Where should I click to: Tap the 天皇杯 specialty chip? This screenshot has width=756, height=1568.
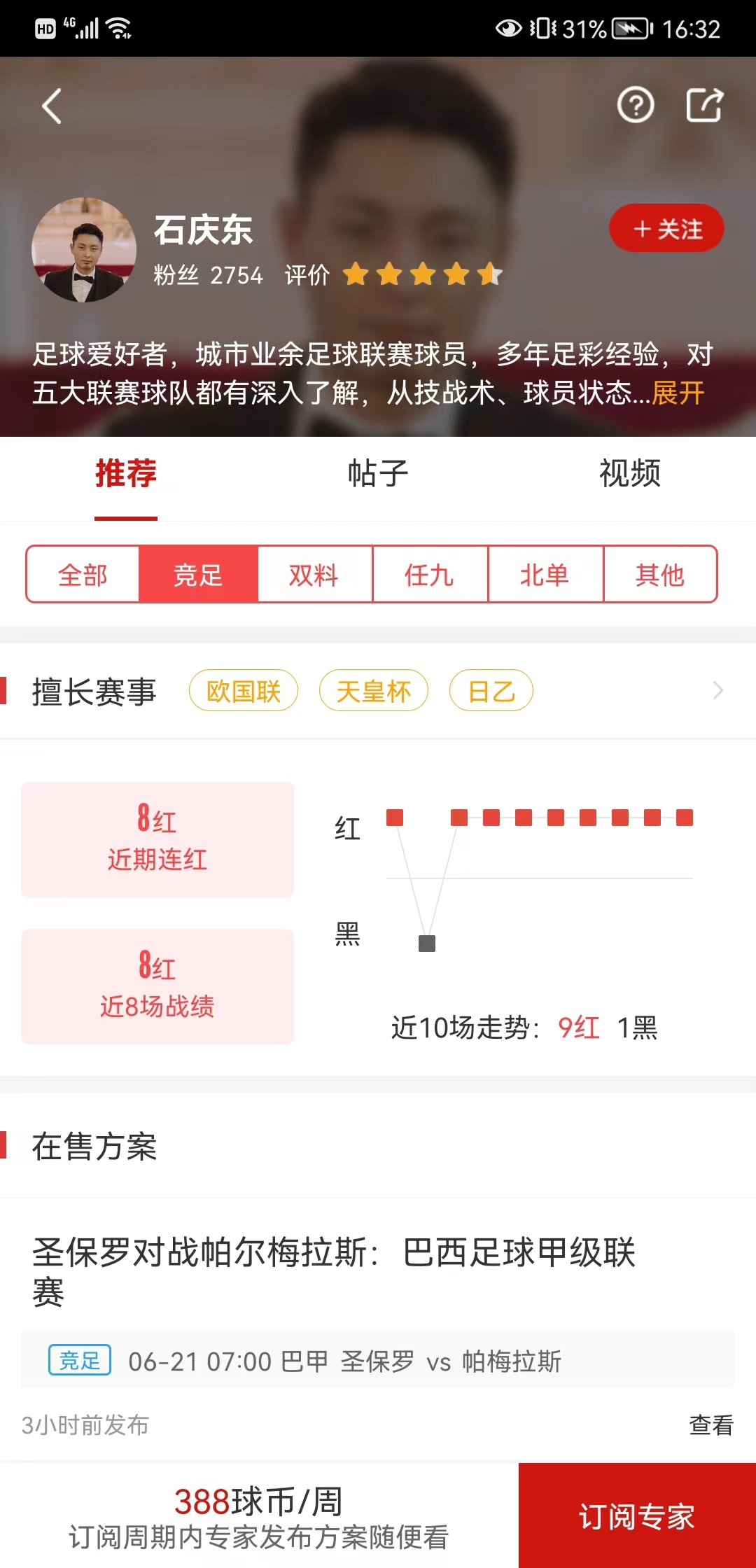[373, 692]
